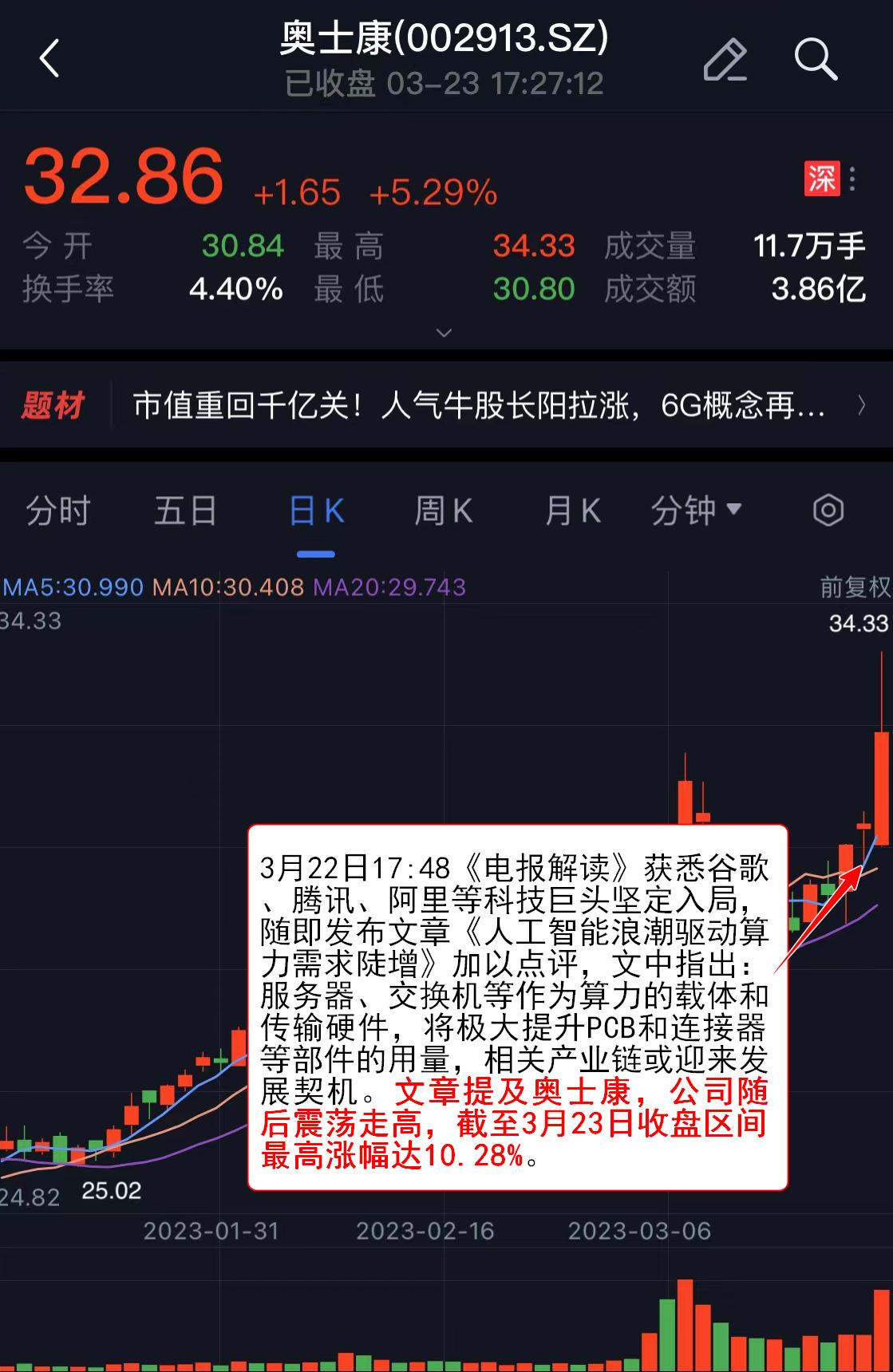
Task: Open chart settings hexagon icon
Action: click(x=828, y=511)
